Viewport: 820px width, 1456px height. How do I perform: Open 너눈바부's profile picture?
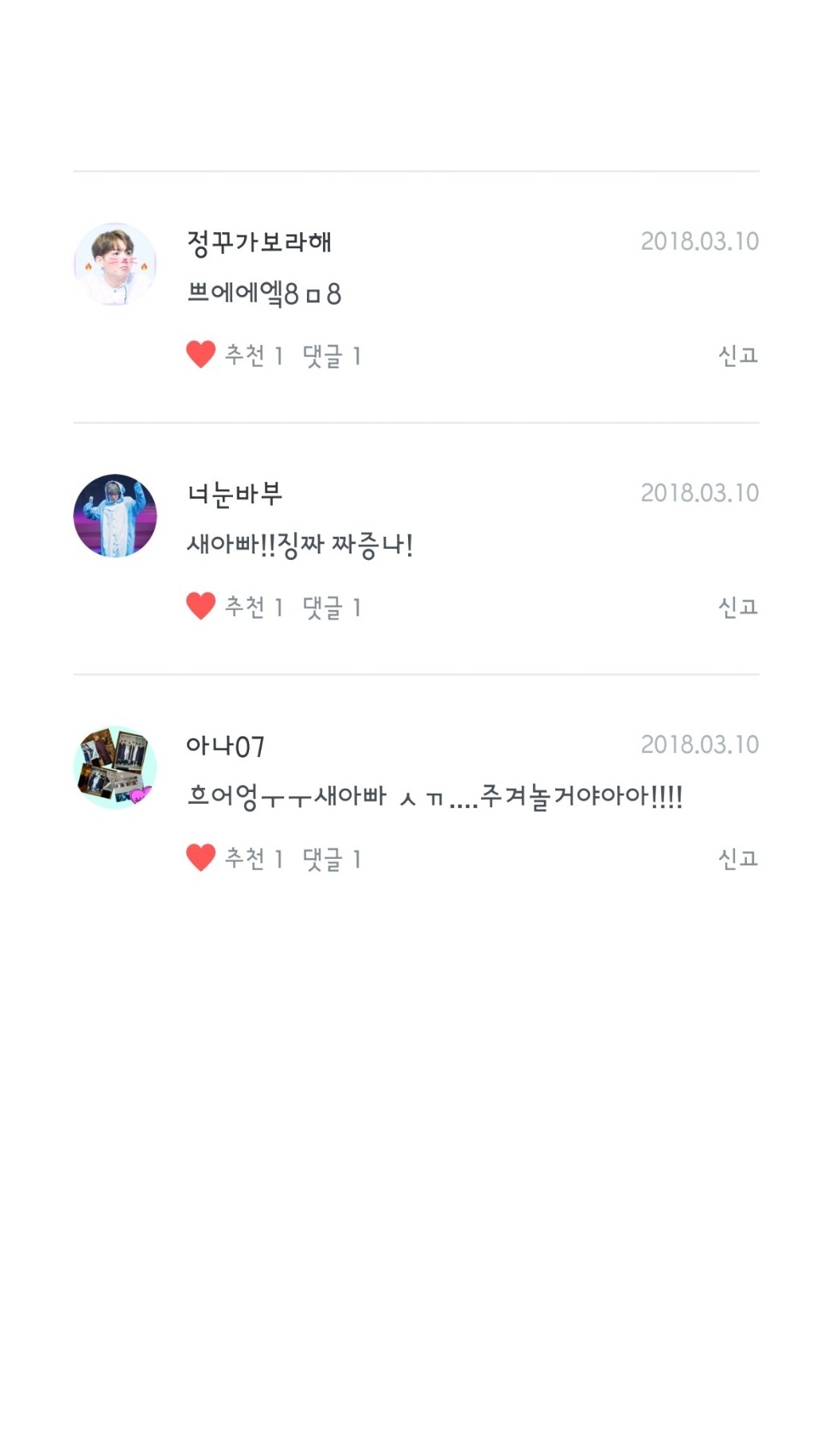click(115, 516)
